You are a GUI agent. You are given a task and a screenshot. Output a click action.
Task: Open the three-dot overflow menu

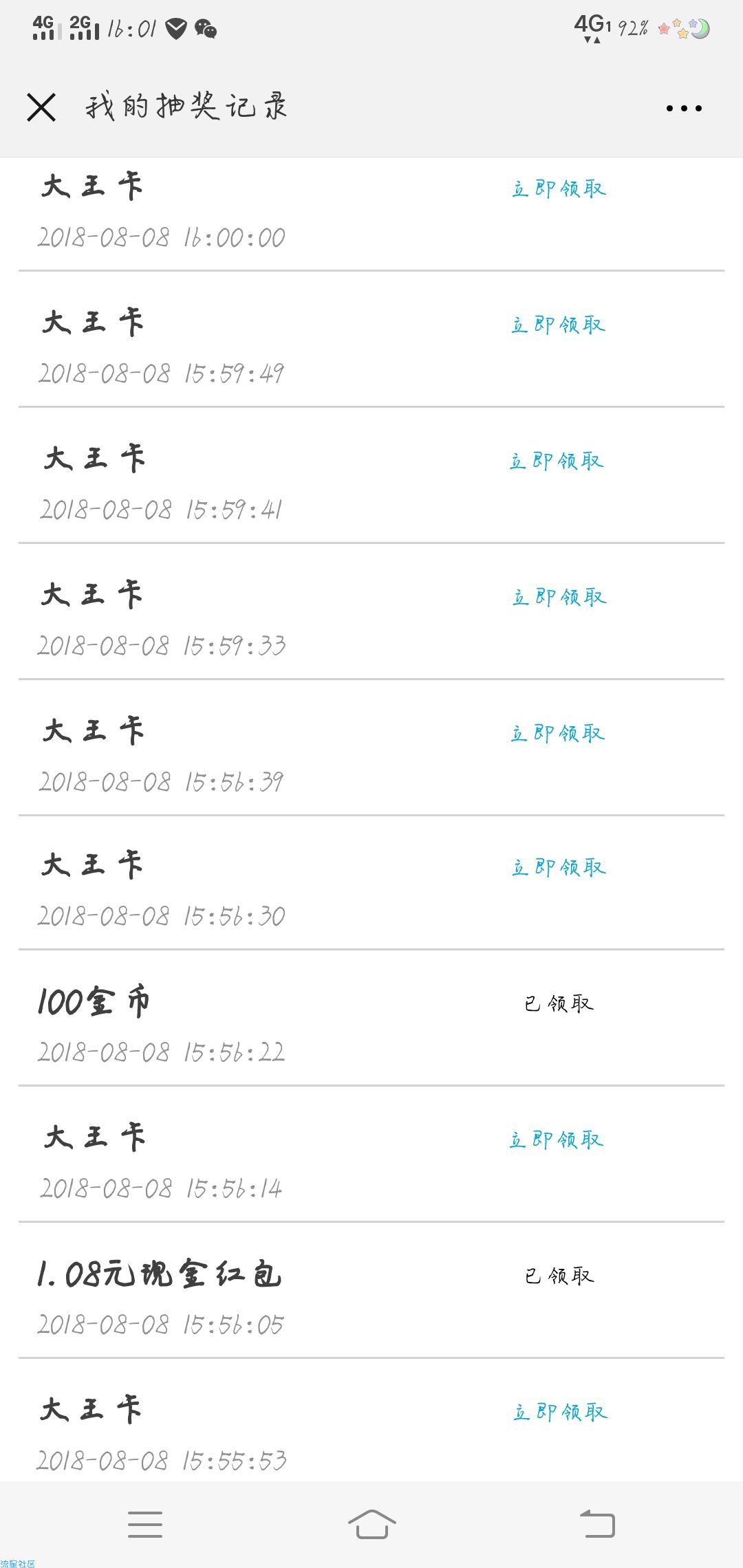(684, 108)
